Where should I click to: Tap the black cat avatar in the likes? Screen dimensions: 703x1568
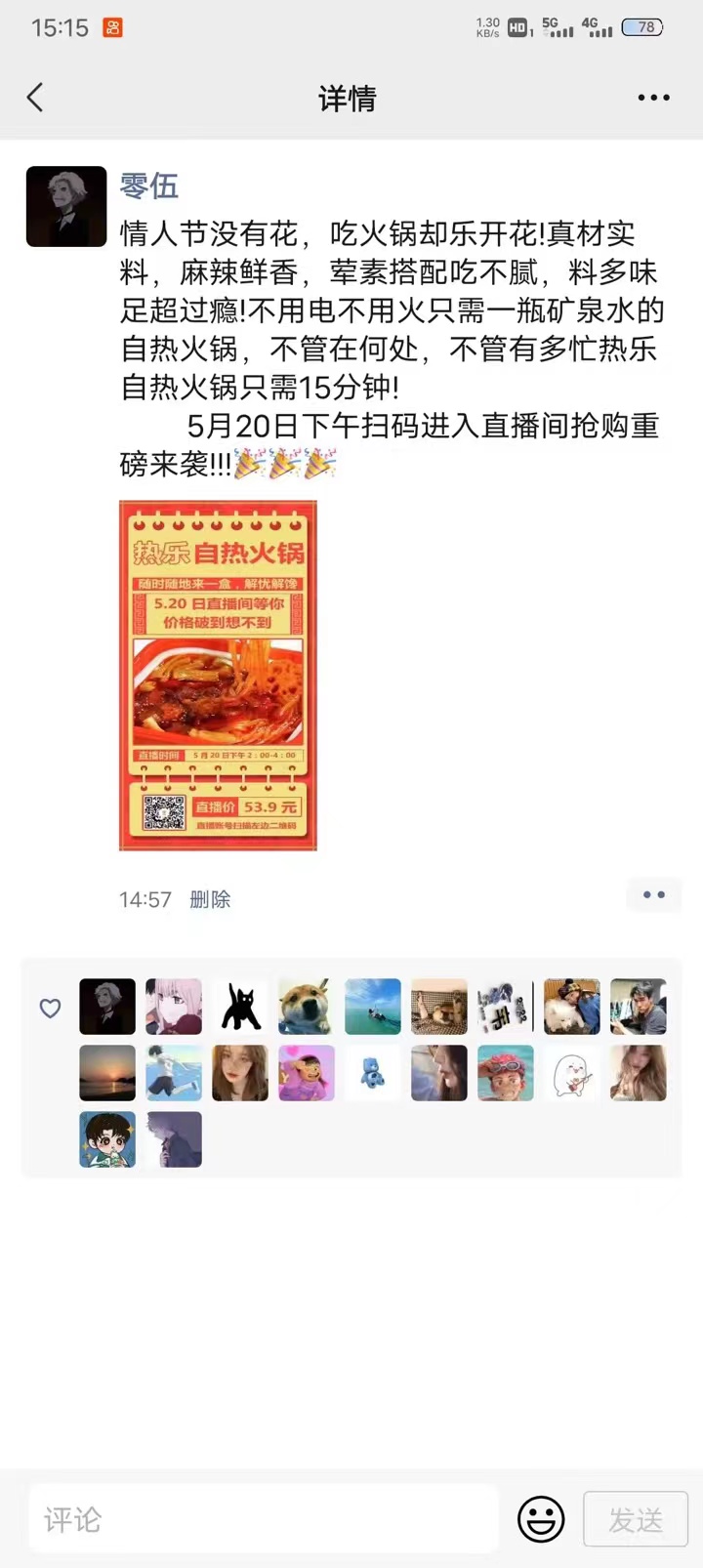pos(240,1007)
